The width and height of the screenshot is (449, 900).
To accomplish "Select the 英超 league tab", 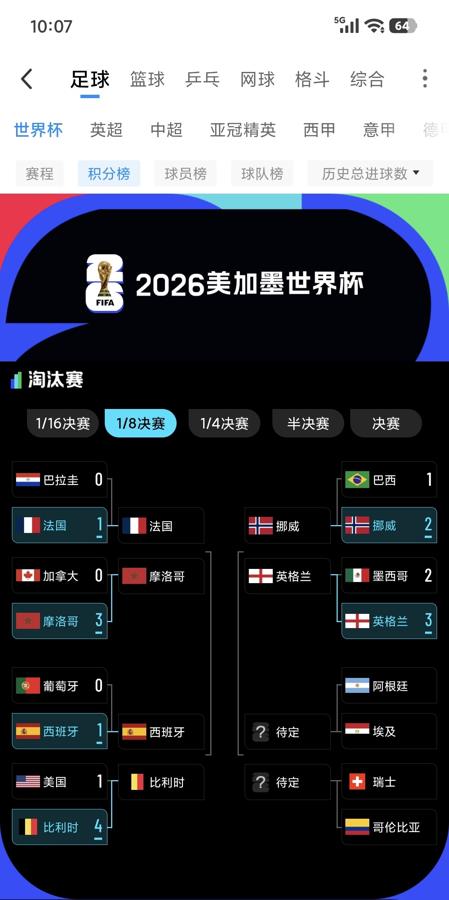I will tap(106, 130).
